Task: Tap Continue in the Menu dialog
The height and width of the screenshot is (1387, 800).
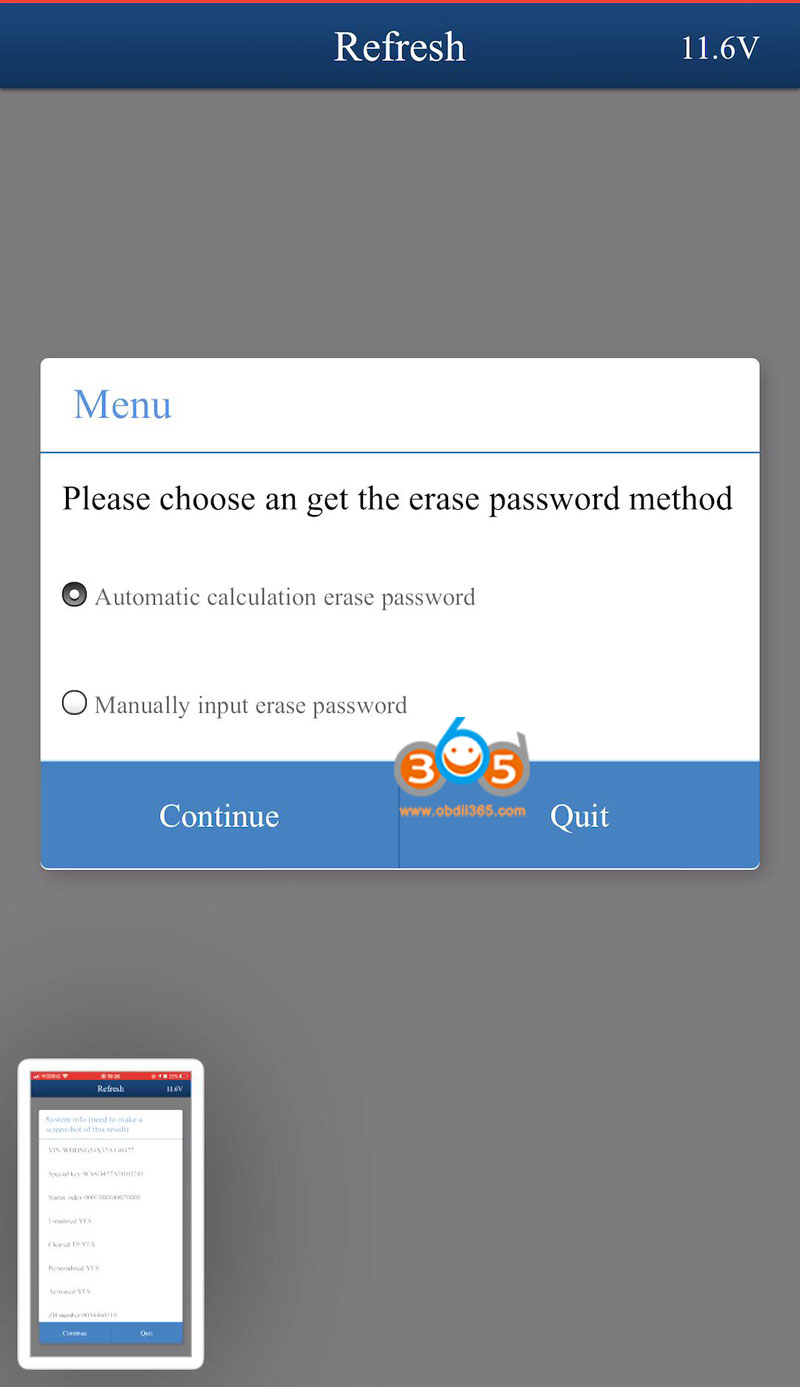Action: click(219, 815)
